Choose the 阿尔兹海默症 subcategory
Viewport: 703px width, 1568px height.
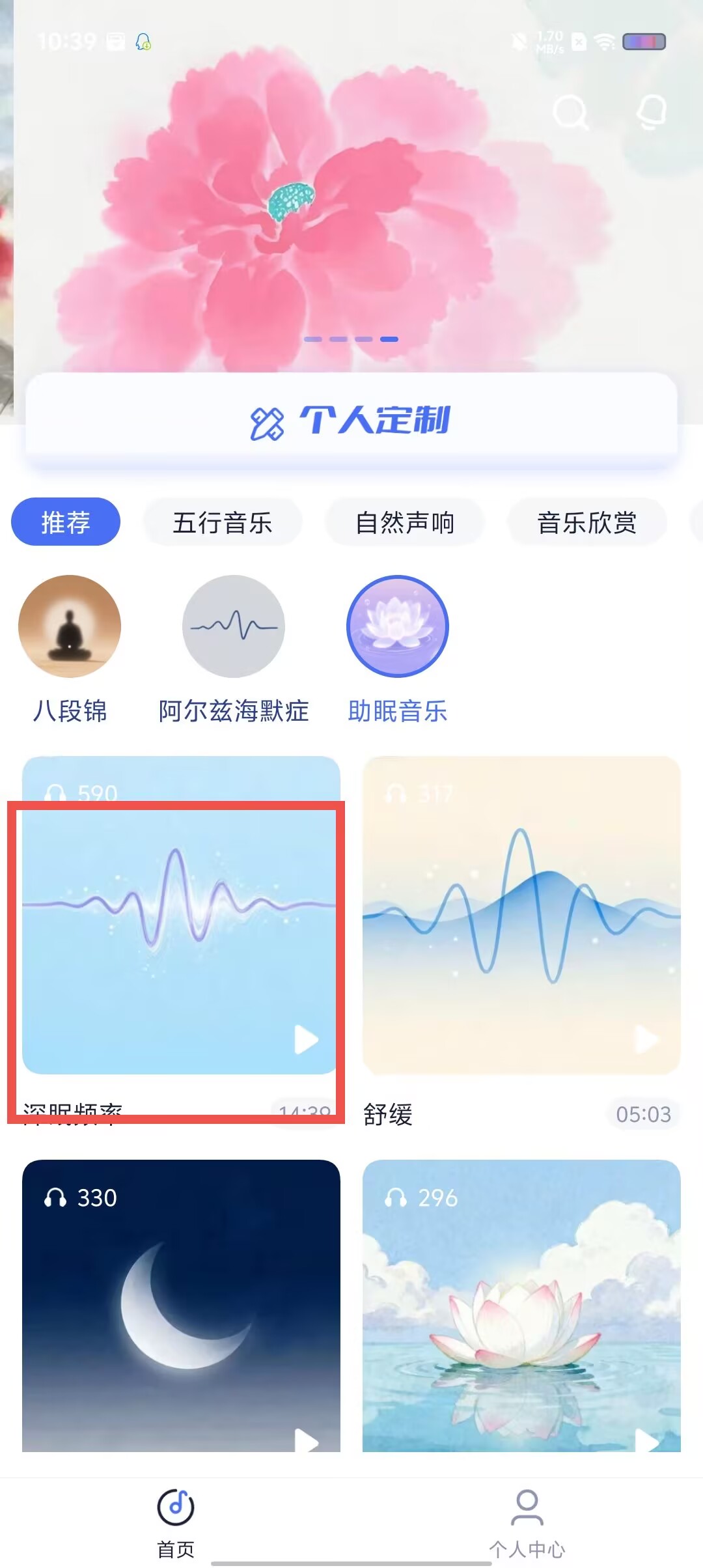234,650
